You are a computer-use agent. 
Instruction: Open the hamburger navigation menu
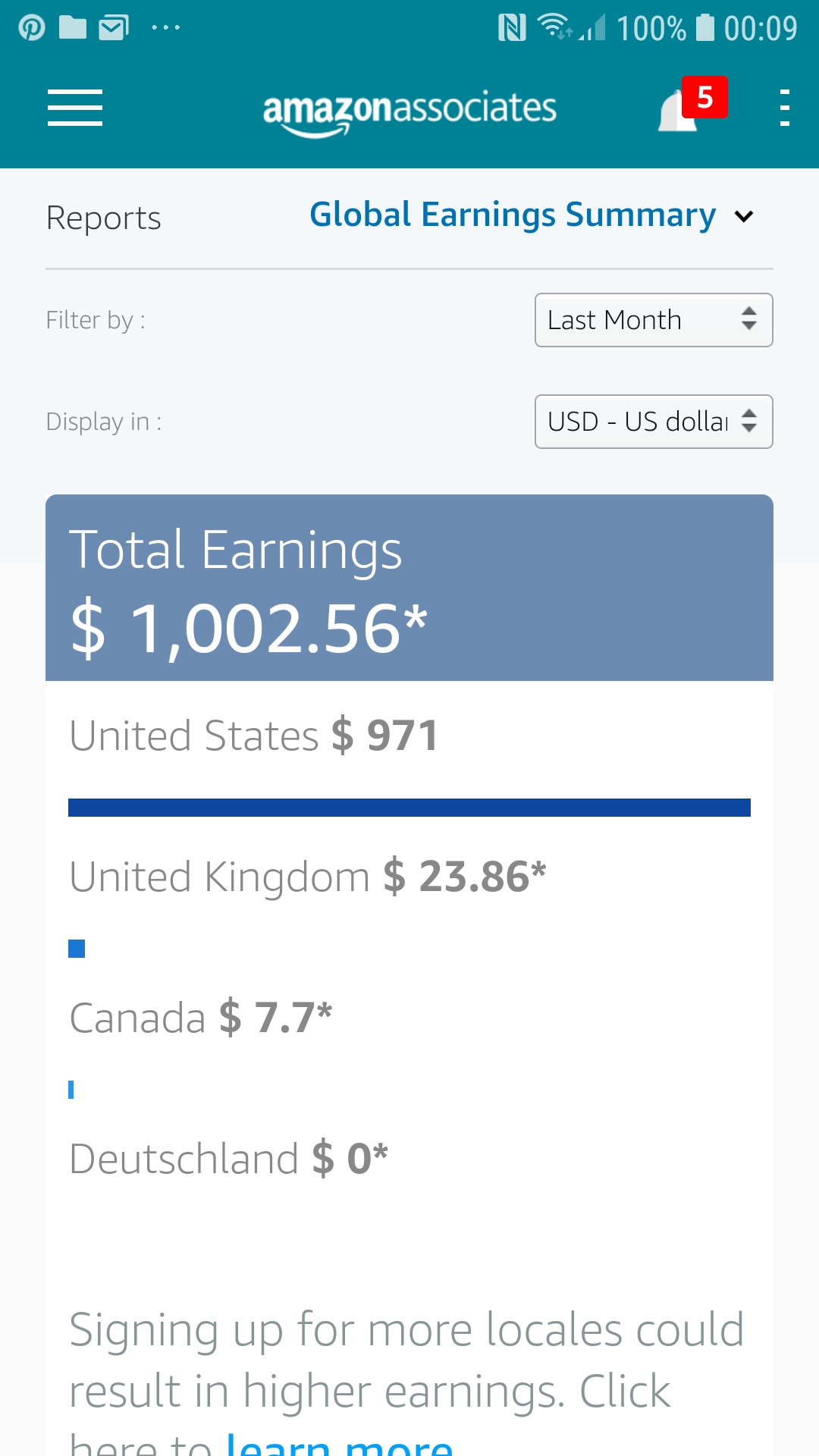(x=74, y=108)
